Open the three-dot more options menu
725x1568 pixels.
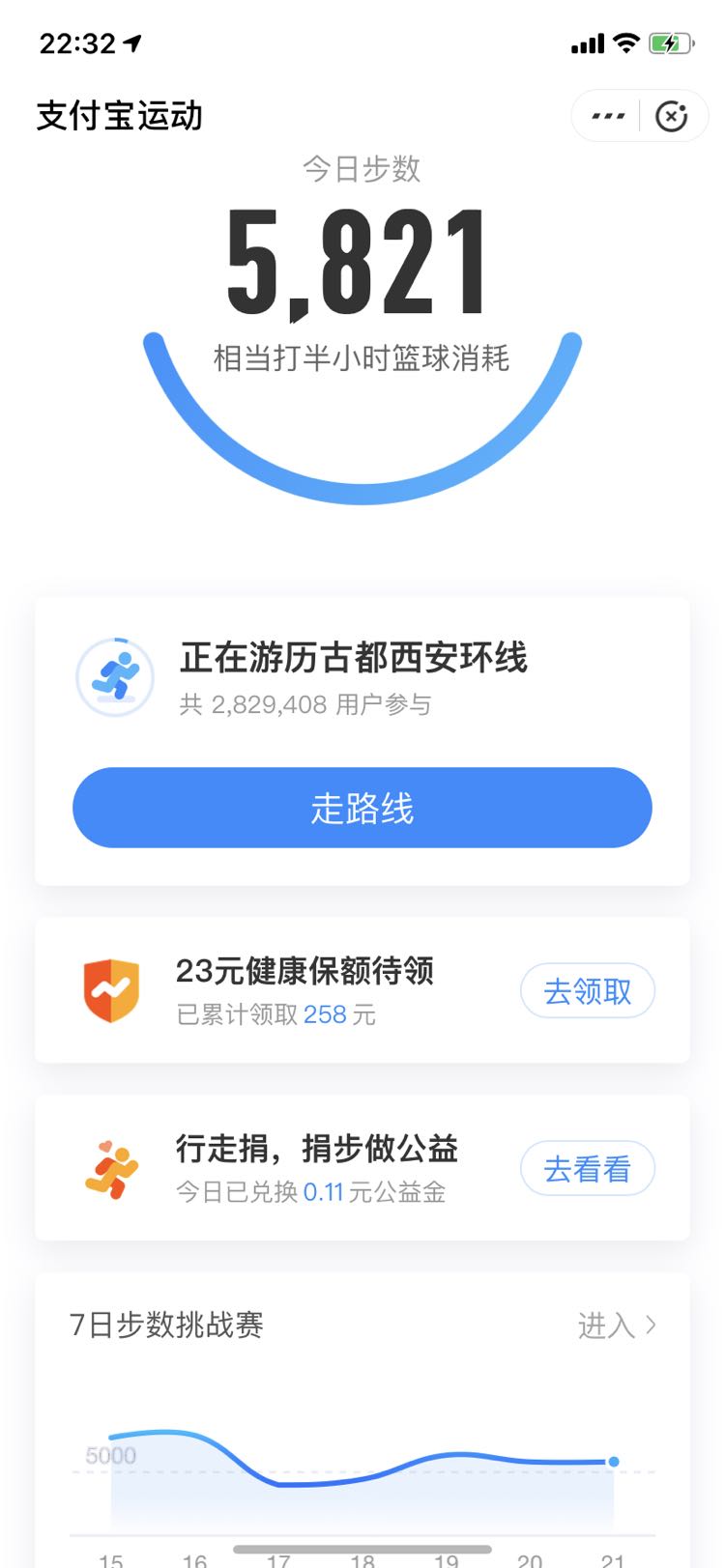pos(607,116)
